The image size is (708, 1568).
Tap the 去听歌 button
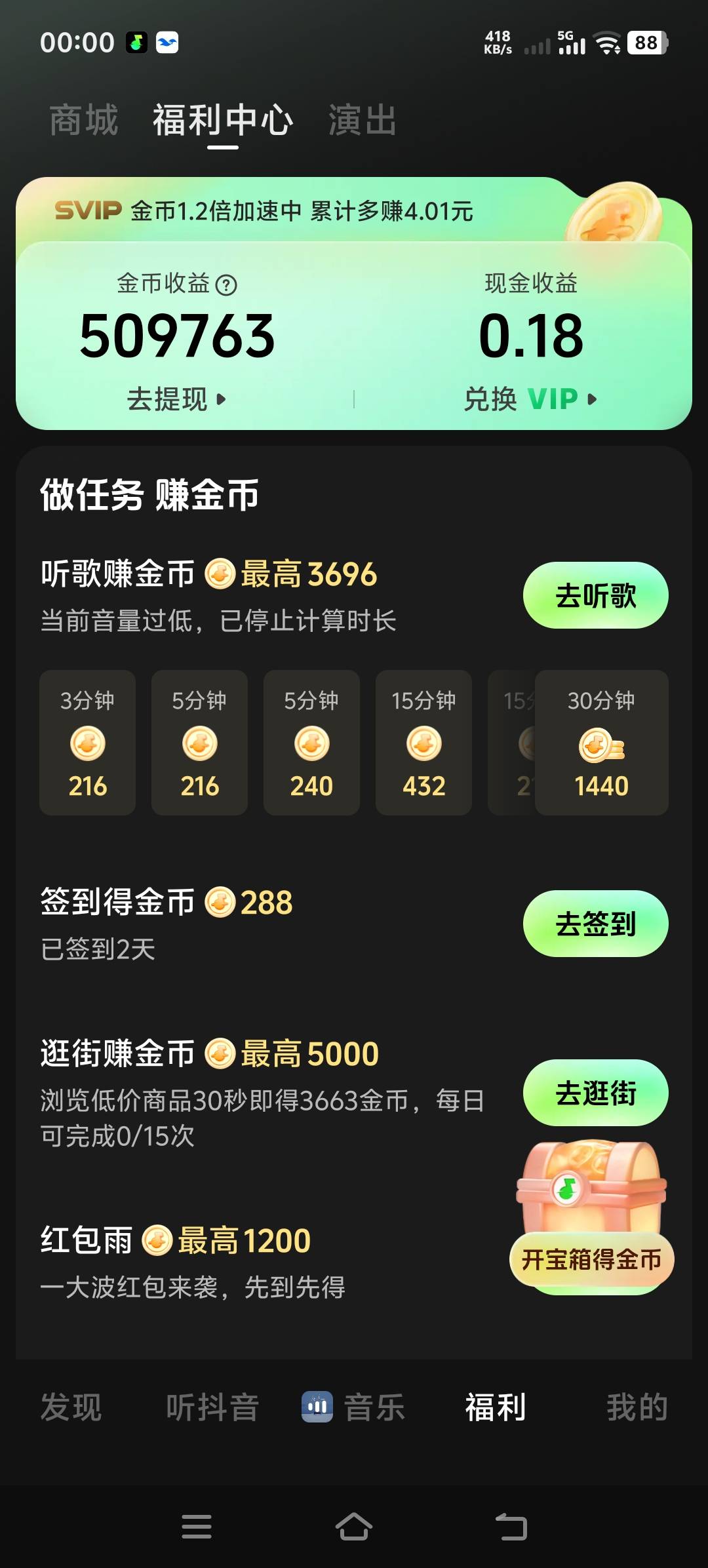point(595,595)
